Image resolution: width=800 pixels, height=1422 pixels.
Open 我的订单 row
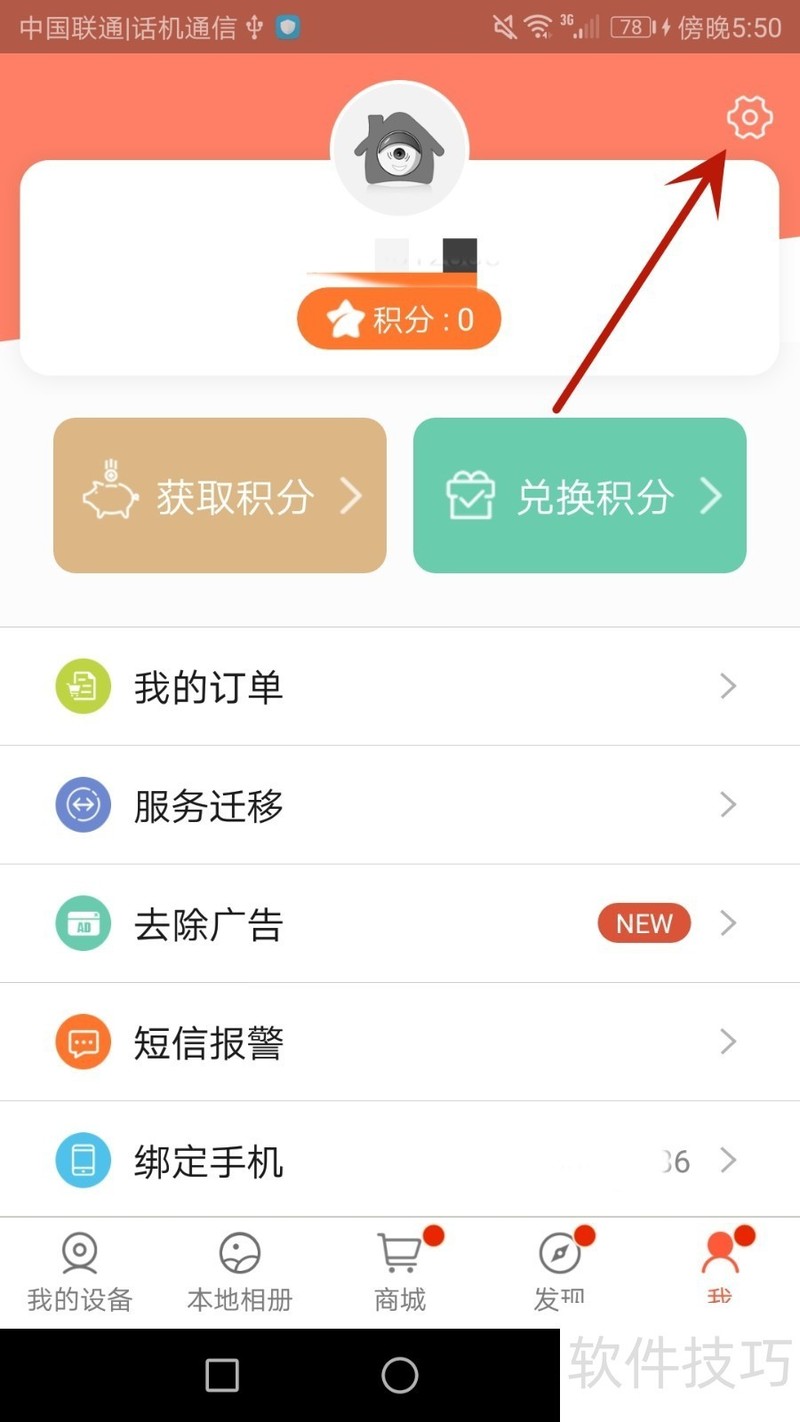click(x=400, y=687)
